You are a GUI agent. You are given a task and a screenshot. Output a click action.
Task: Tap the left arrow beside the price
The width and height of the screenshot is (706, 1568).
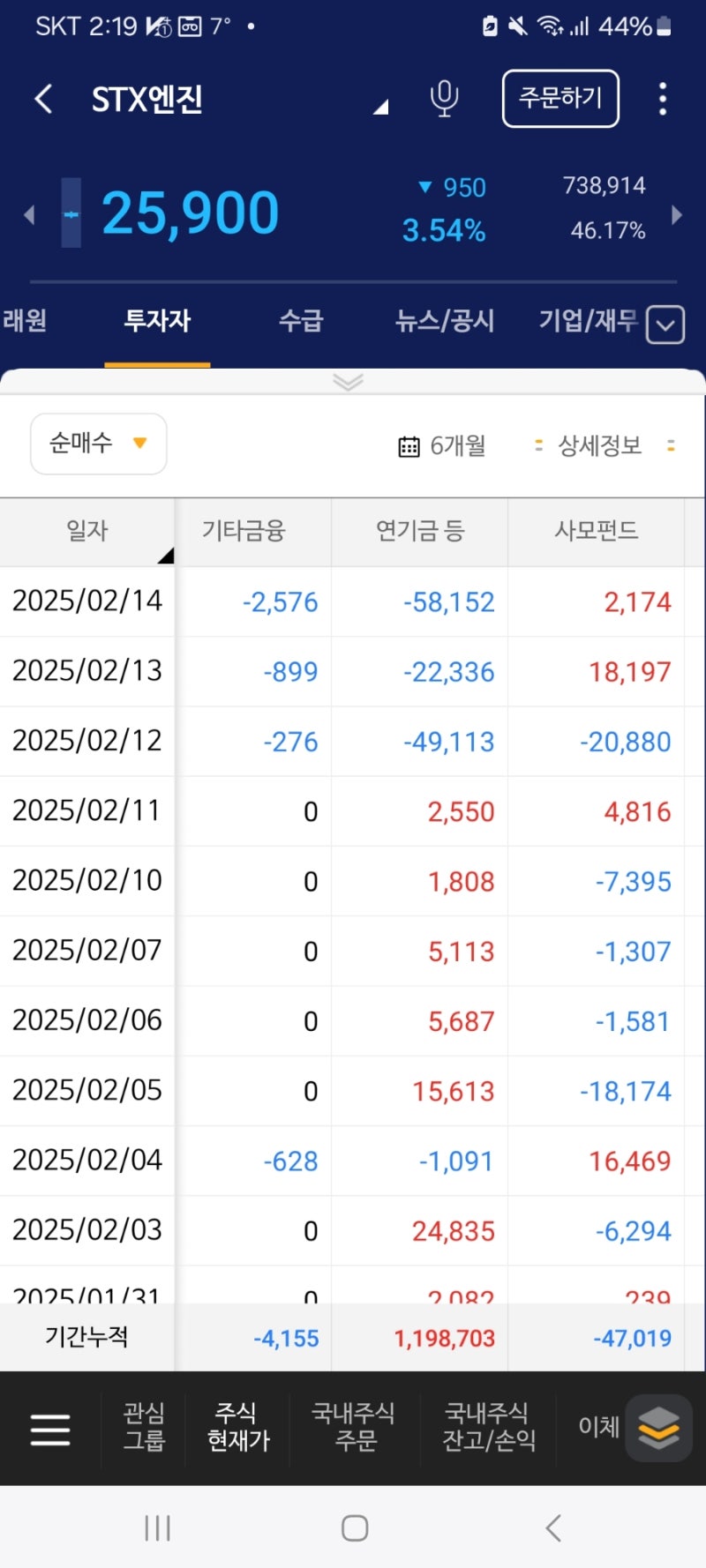(x=29, y=214)
